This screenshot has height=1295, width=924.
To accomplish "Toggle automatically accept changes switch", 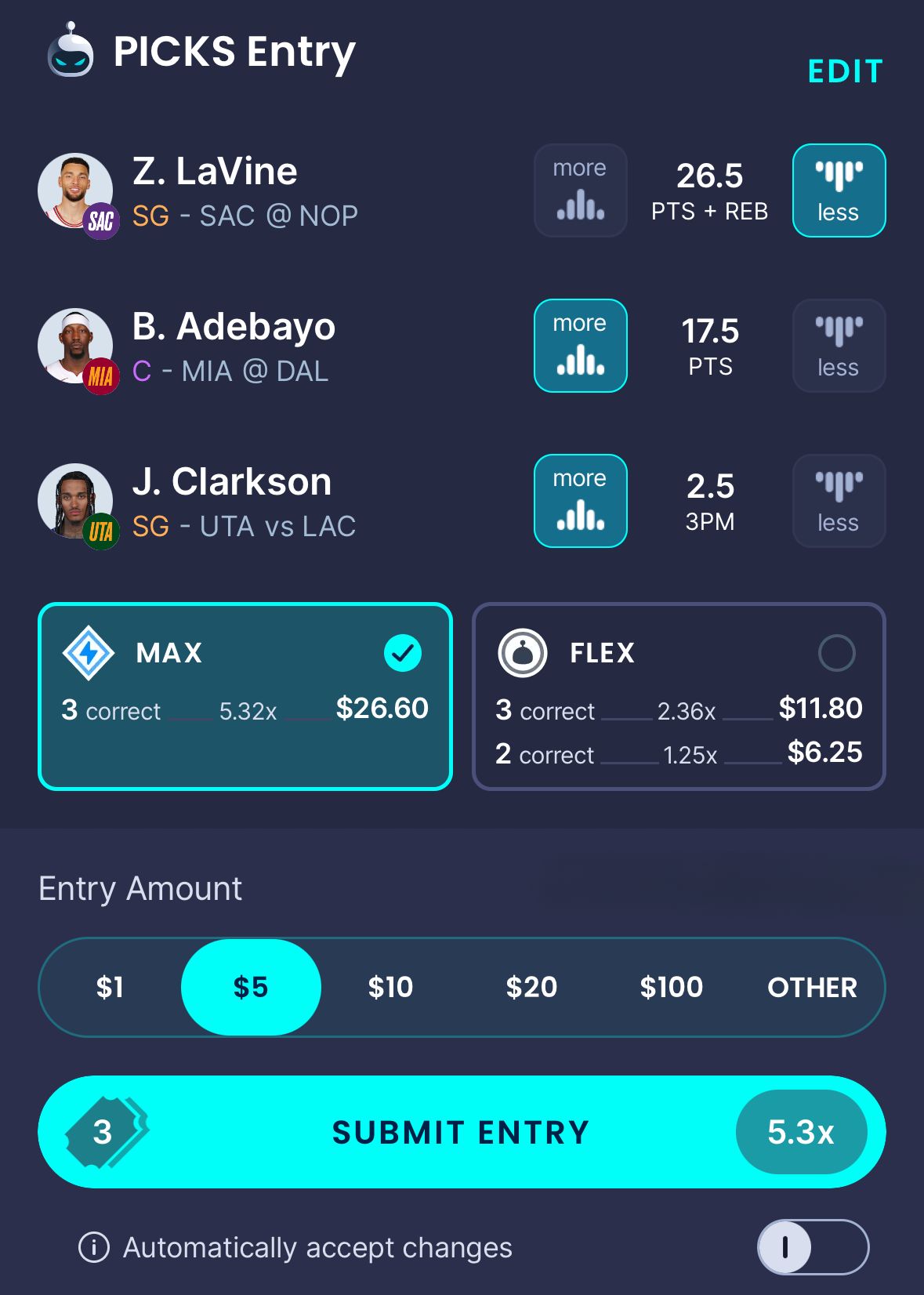I will click(x=813, y=1246).
